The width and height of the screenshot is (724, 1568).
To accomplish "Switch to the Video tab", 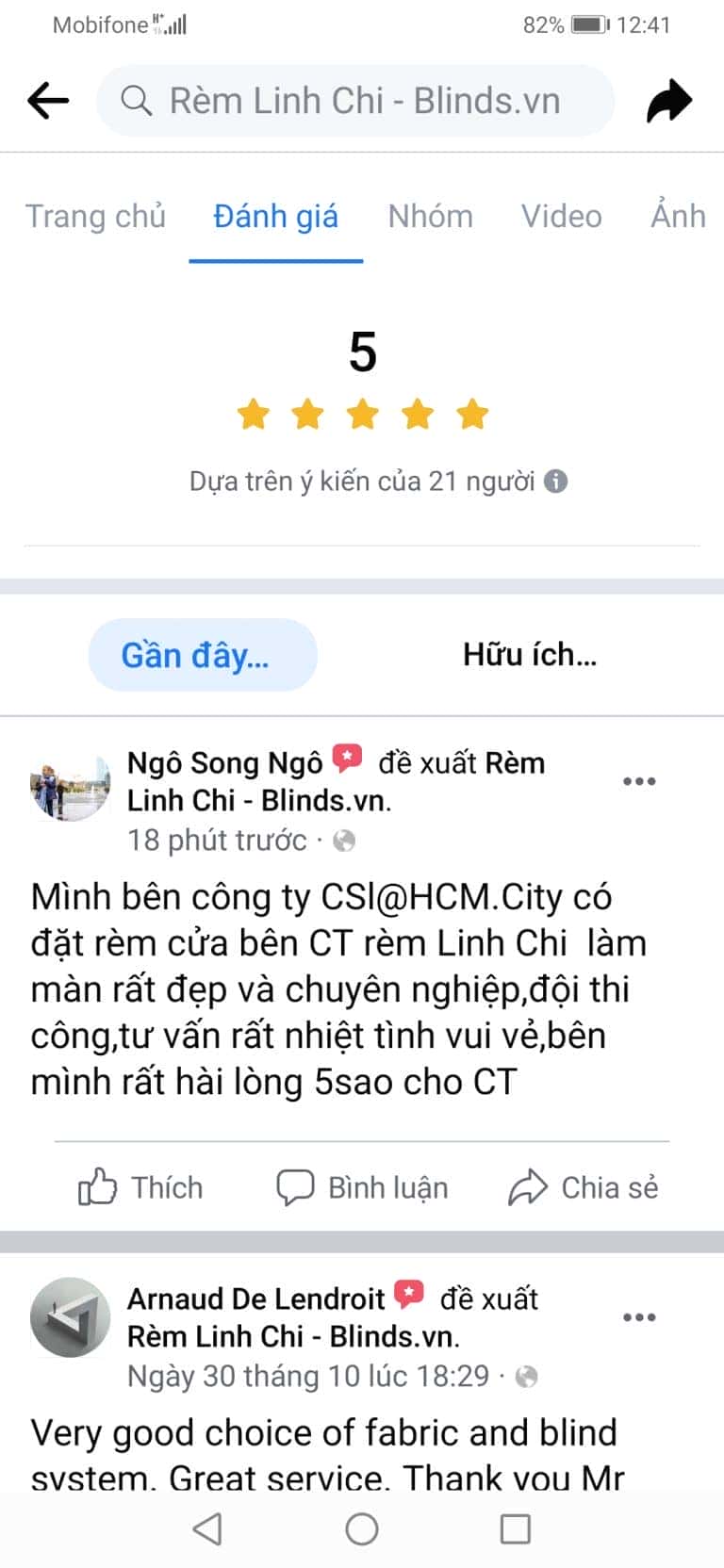I will [561, 216].
